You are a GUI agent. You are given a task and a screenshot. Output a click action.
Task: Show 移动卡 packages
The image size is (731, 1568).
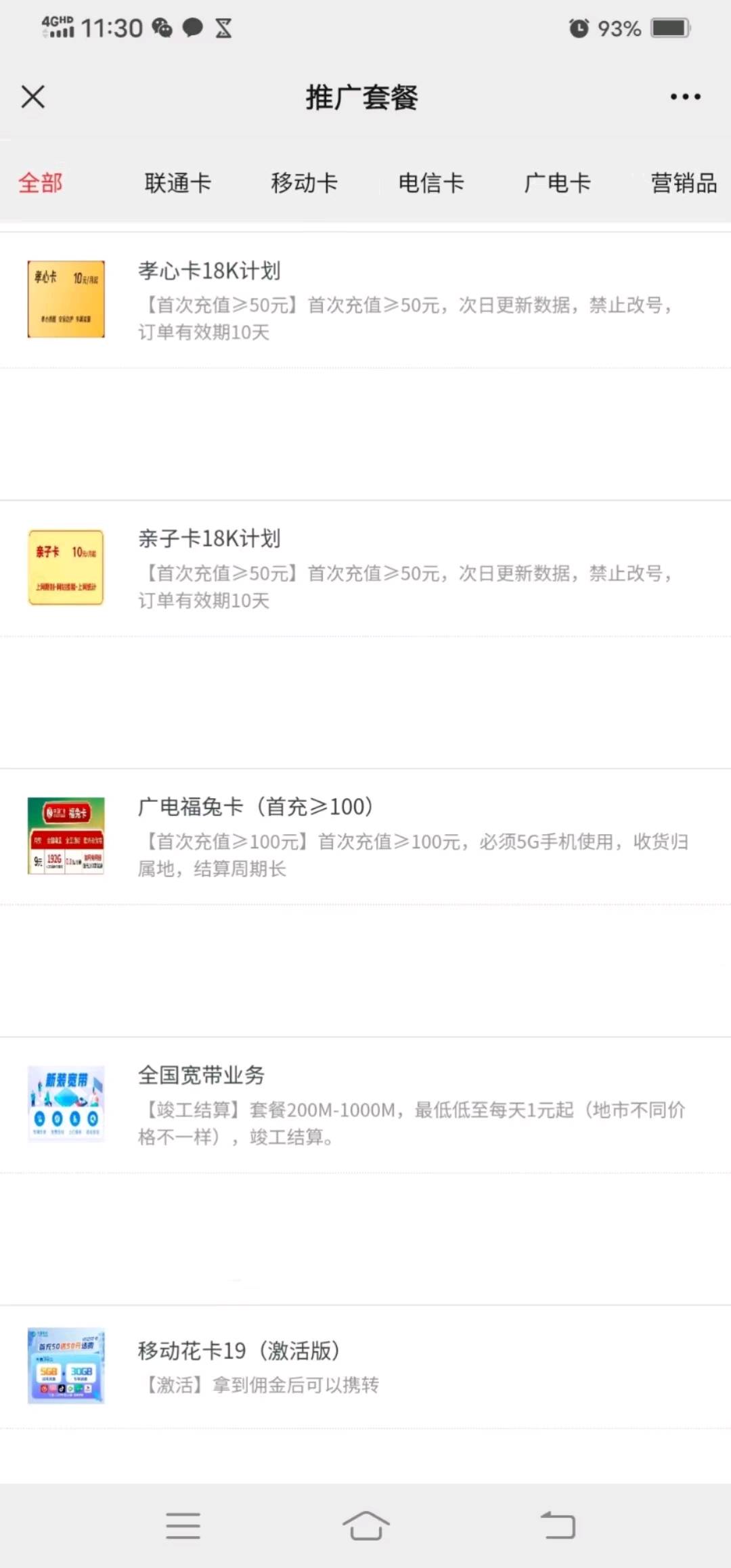pyautogui.click(x=305, y=183)
